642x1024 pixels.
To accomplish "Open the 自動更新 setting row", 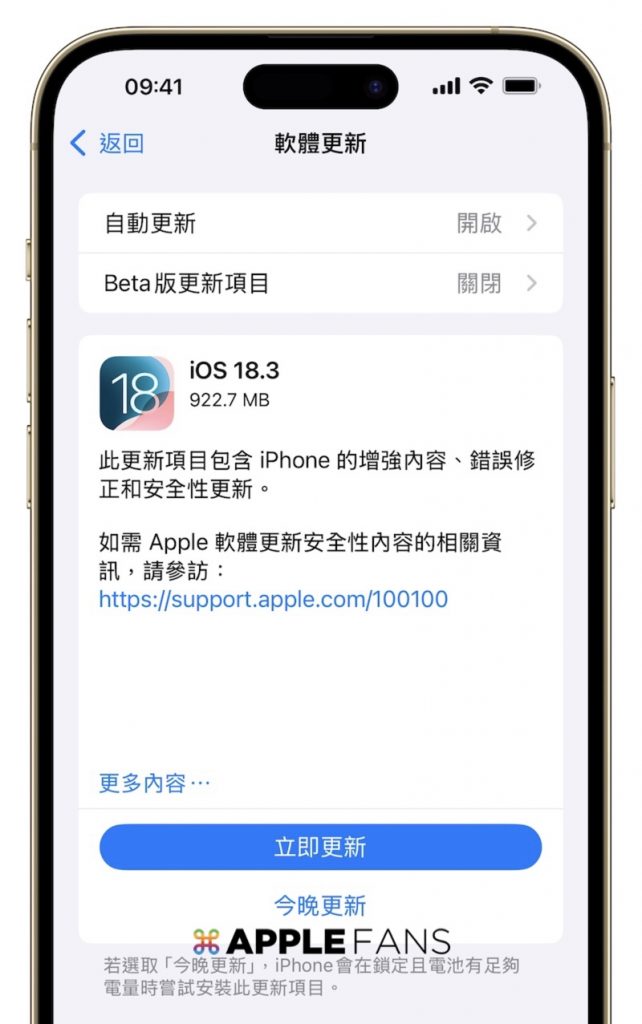I will tap(320, 223).
